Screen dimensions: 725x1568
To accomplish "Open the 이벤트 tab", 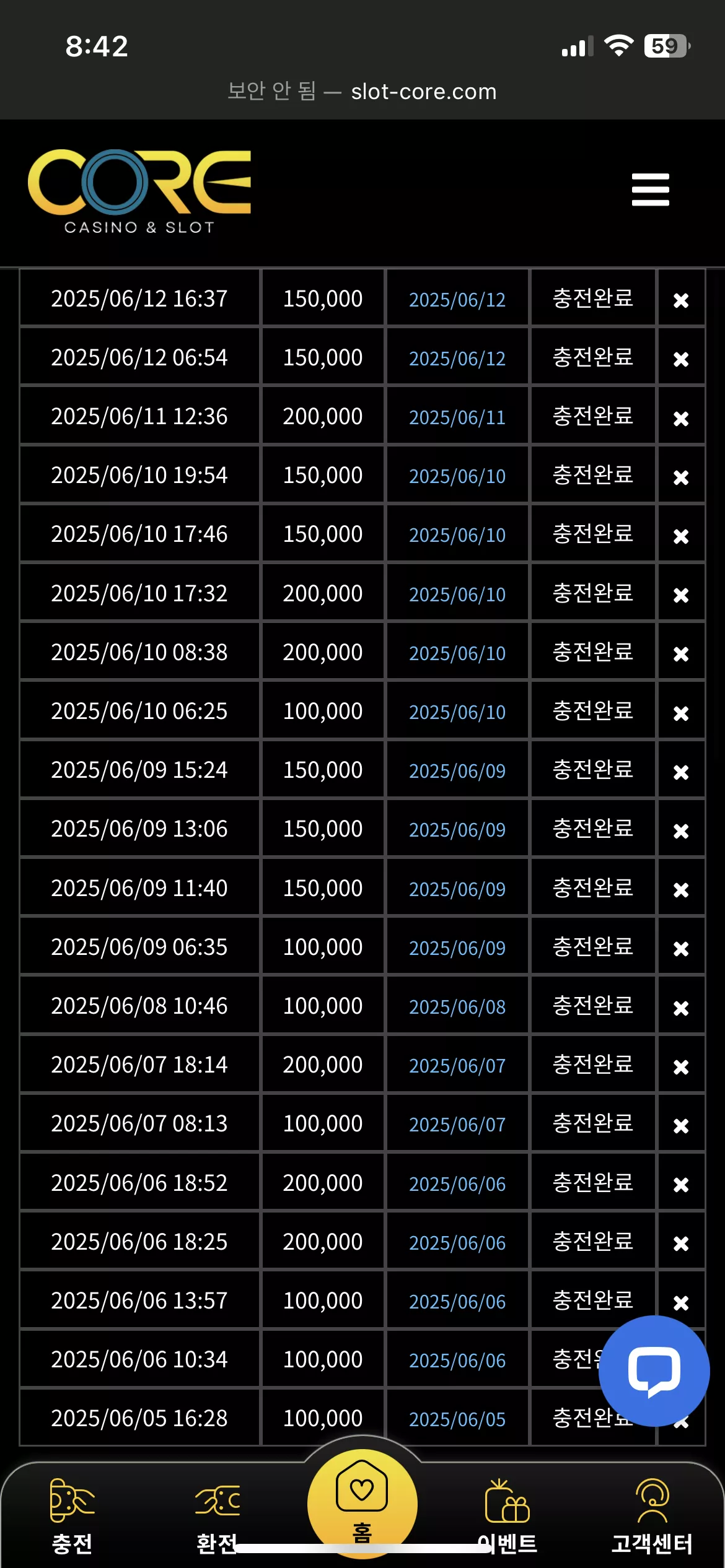I will pos(507,1516).
